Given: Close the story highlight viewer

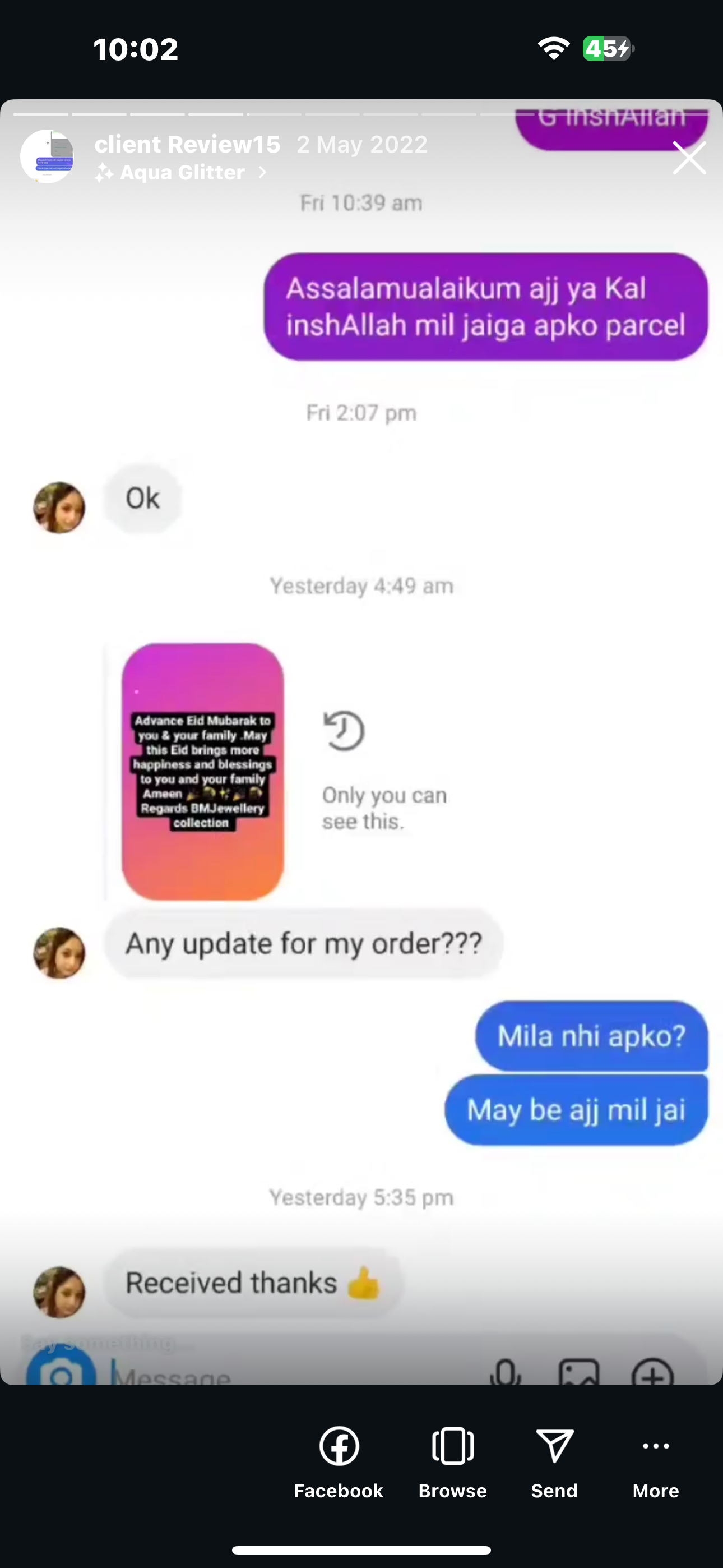Looking at the screenshot, I should [x=689, y=158].
